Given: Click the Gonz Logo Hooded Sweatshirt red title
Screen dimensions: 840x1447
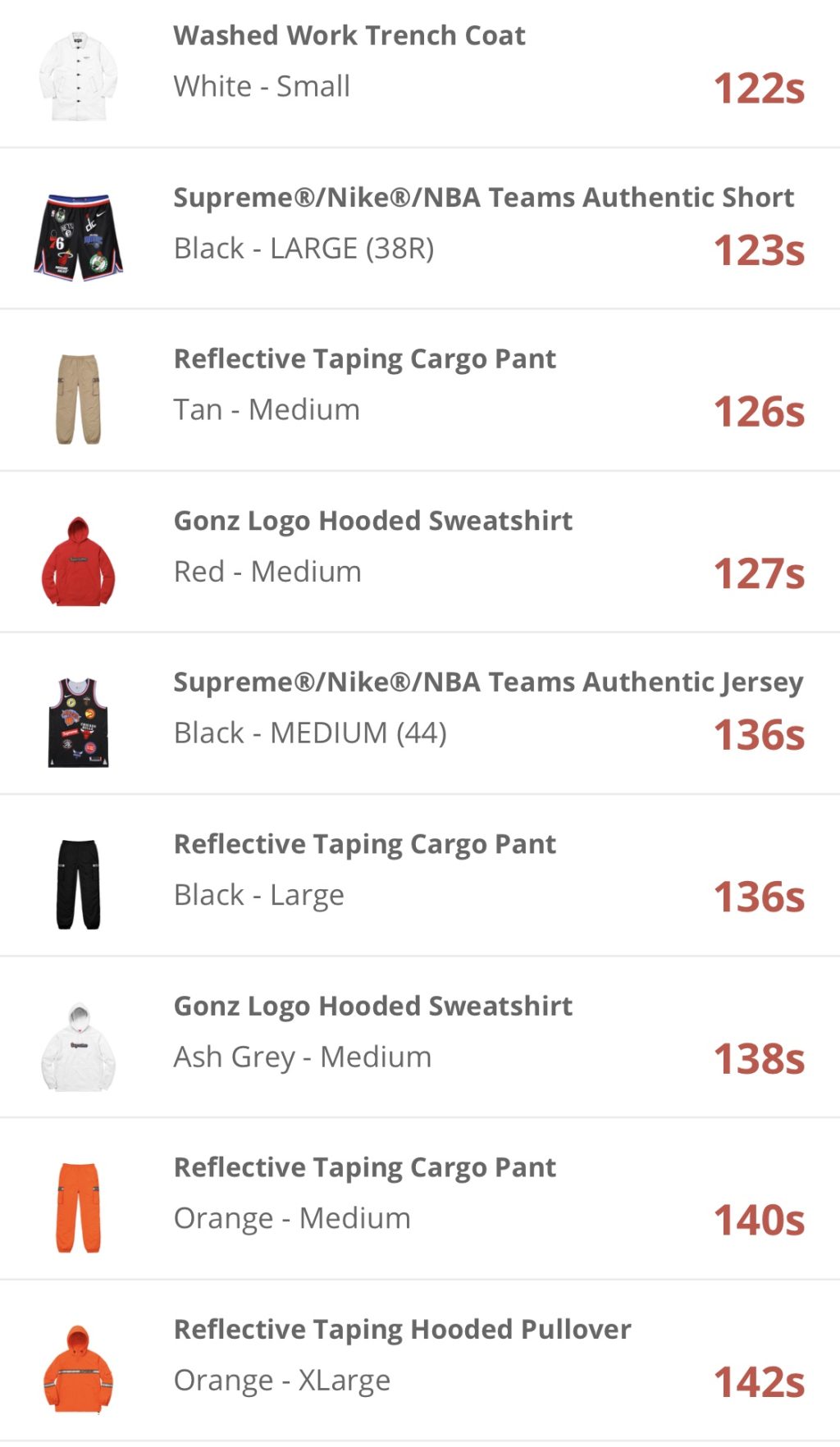Looking at the screenshot, I should (372, 519).
